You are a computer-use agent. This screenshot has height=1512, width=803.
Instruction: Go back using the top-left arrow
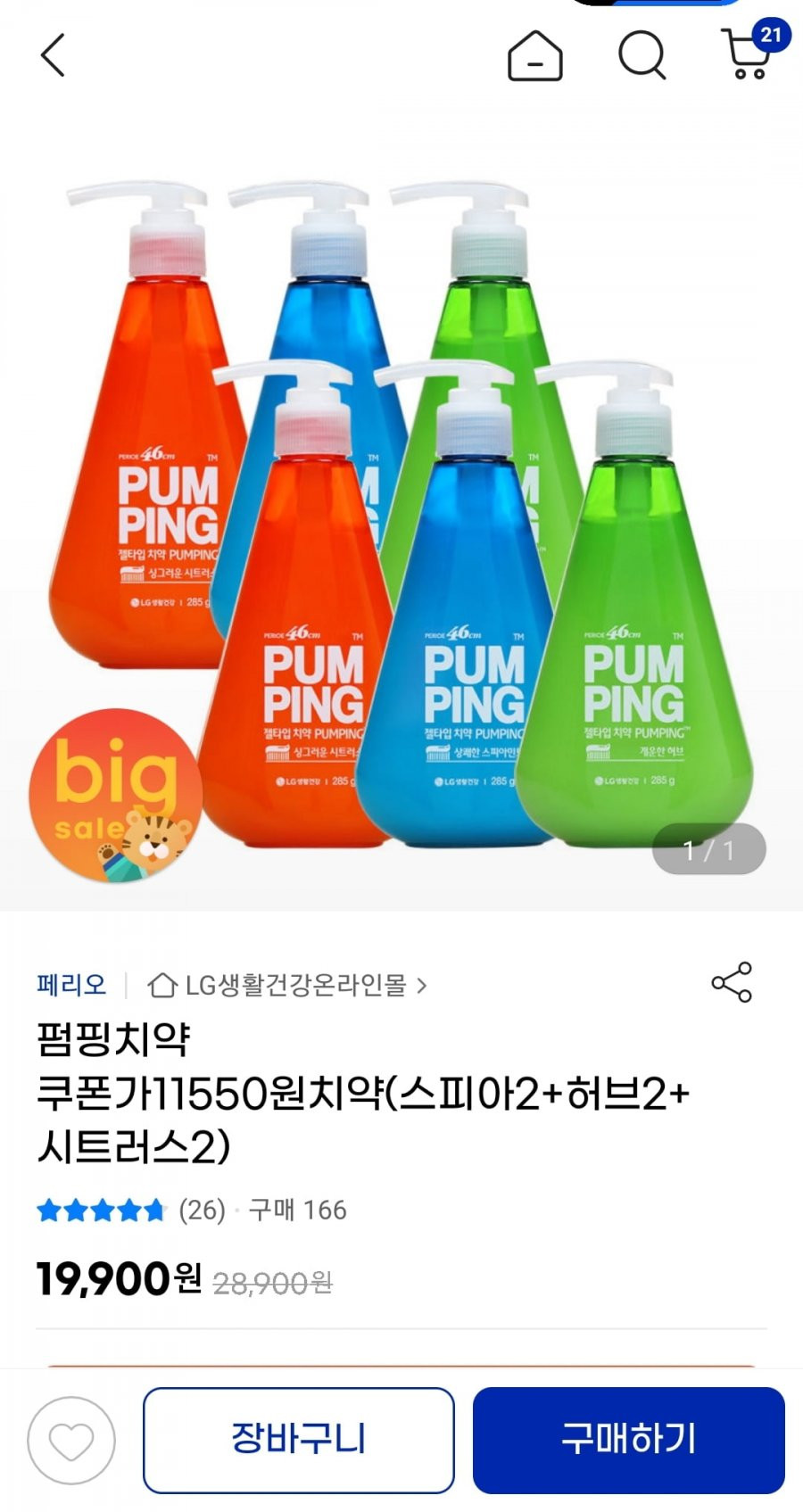coord(54,55)
